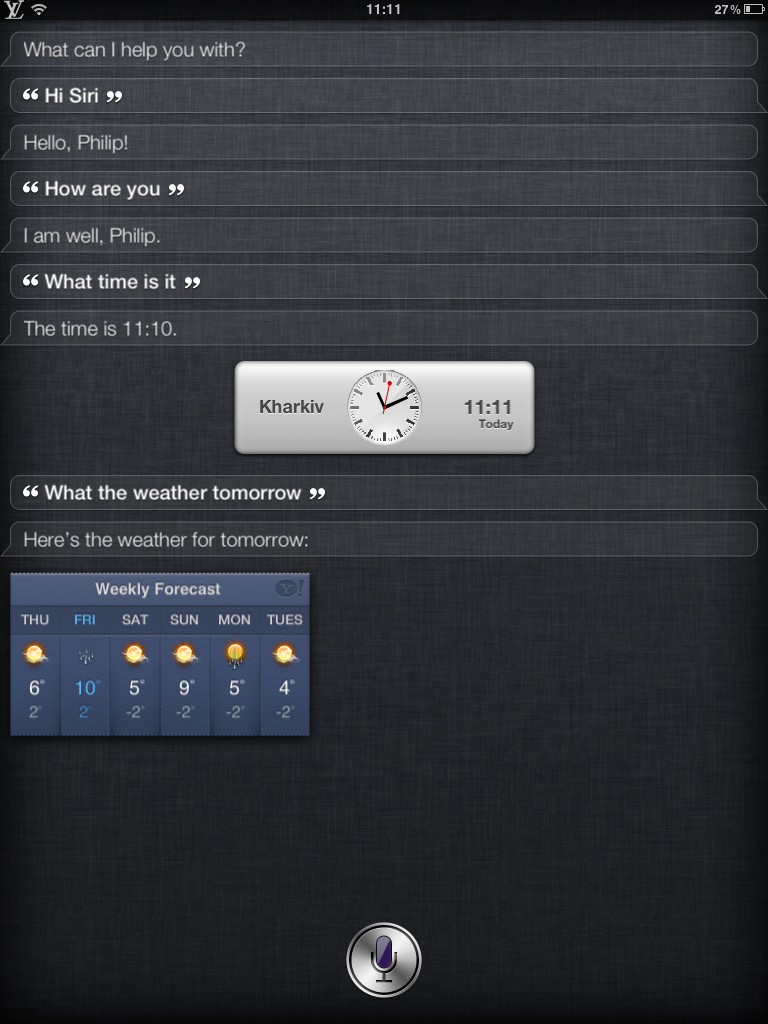Edit the "What time is it" query
The height and width of the screenshot is (1024, 768).
point(384,282)
